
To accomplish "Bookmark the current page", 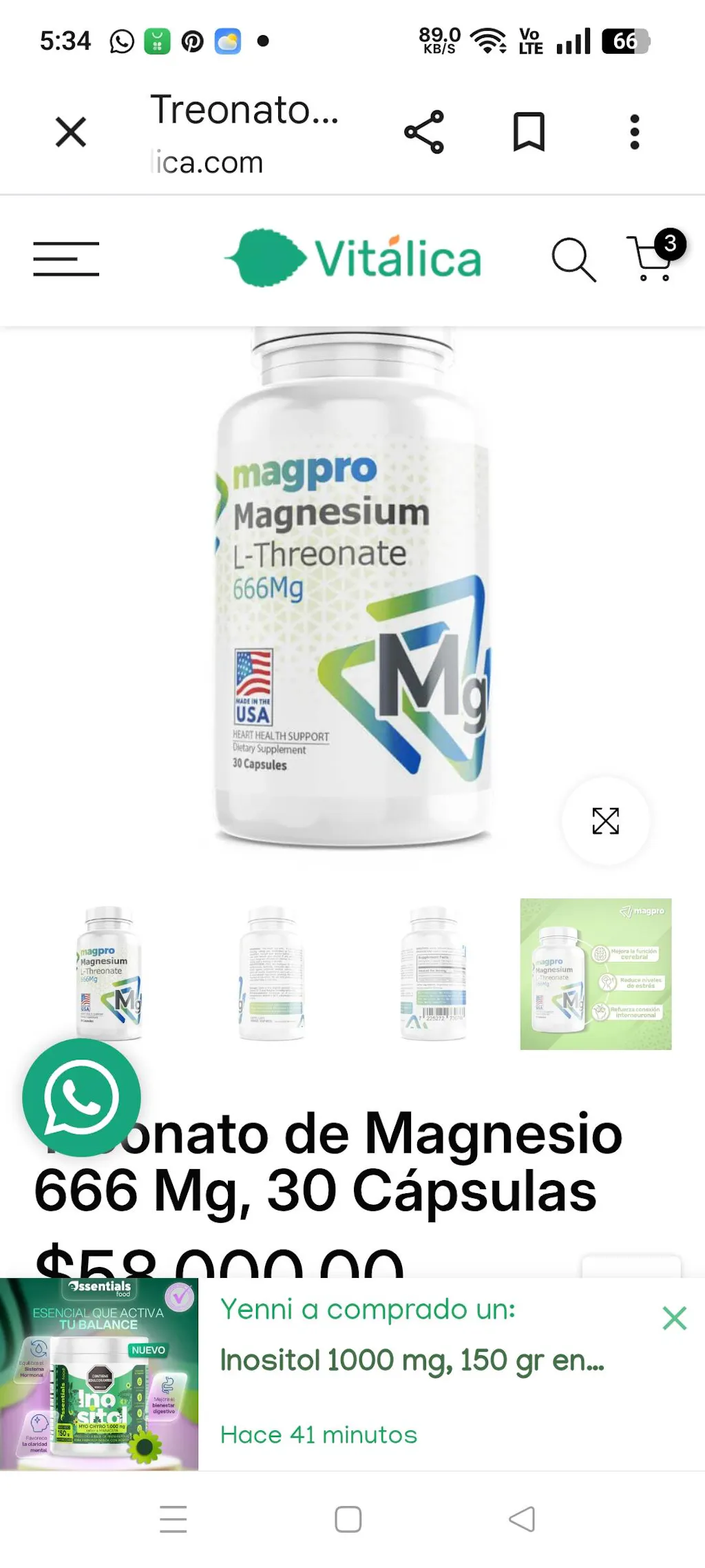I will coord(529,132).
